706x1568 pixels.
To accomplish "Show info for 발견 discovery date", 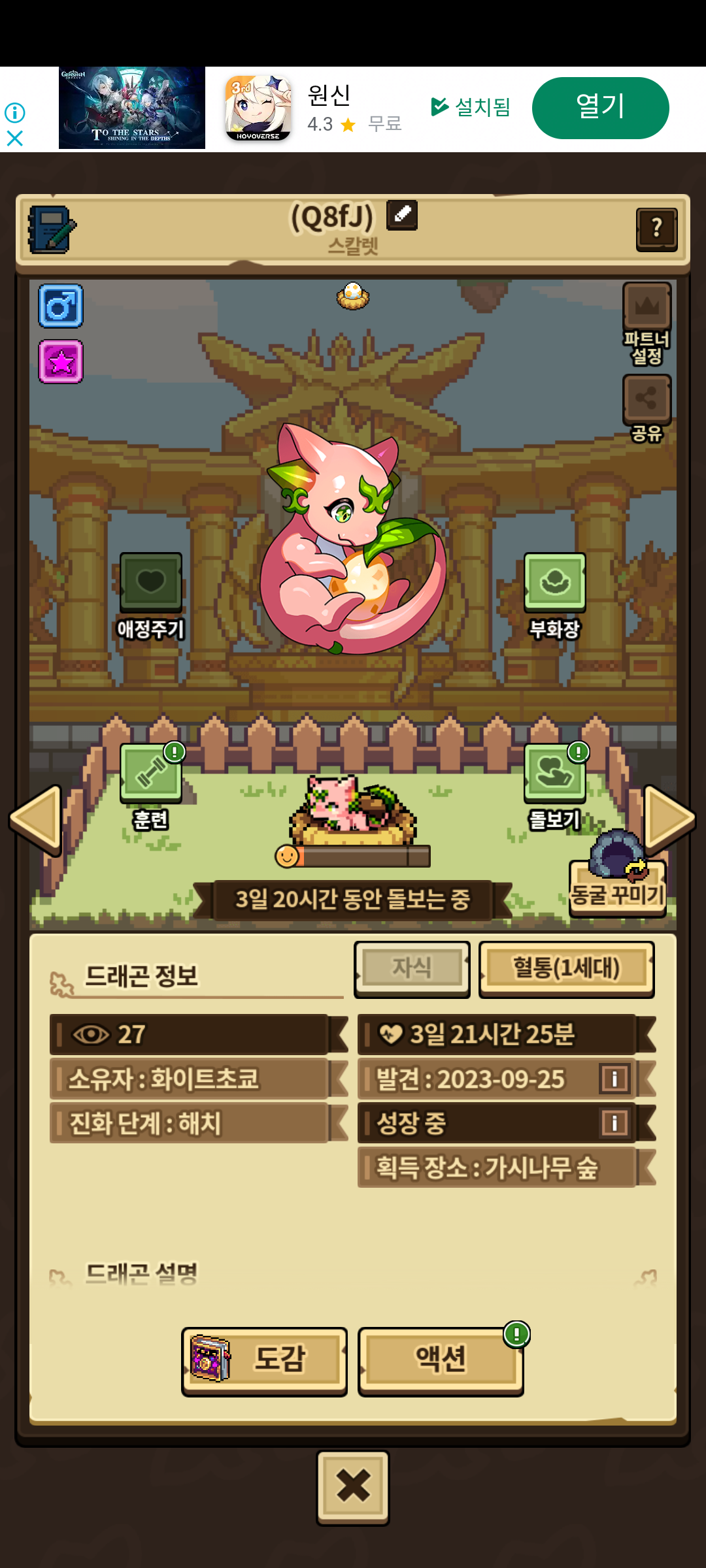I will click(x=614, y=1079).
